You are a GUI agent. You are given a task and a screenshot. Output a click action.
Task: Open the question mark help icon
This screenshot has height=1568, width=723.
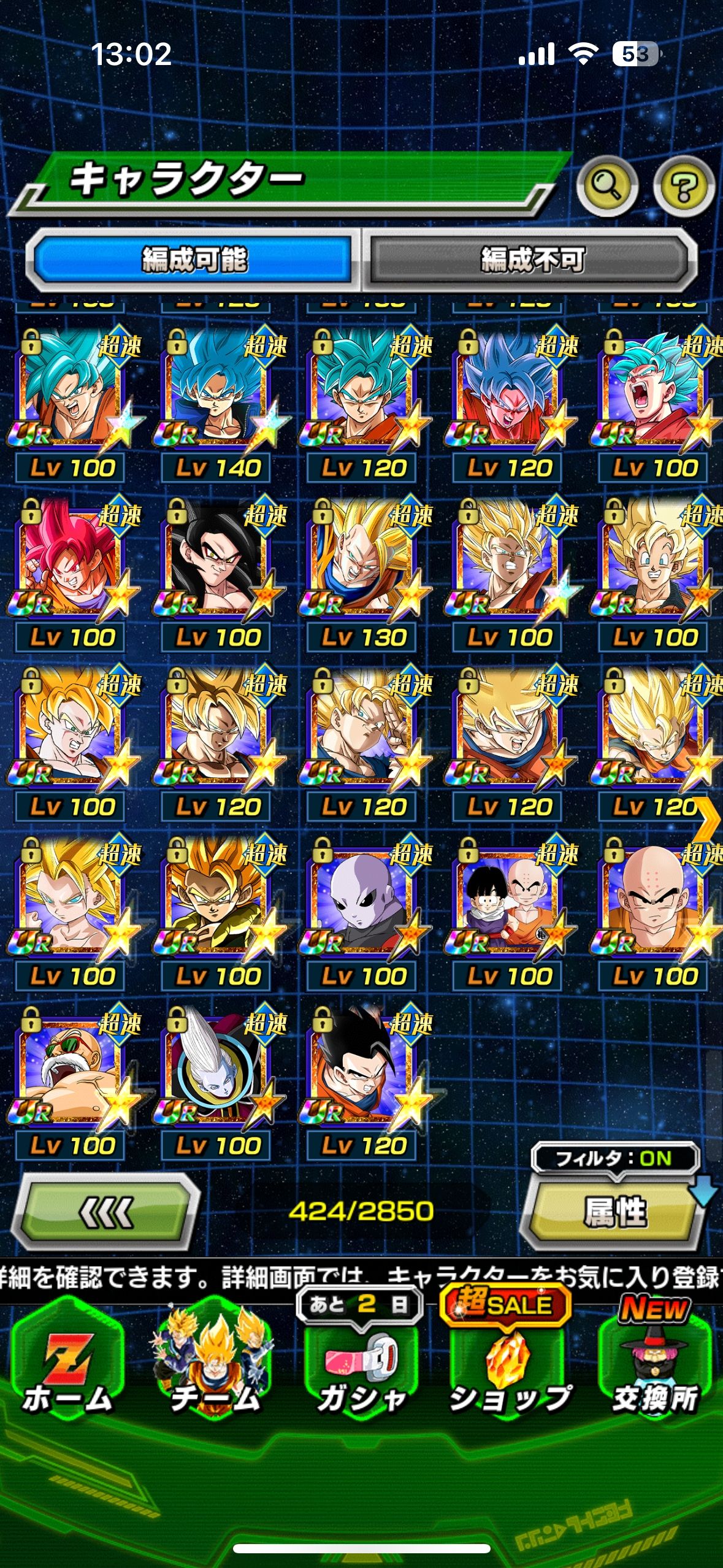pos(684,186)
